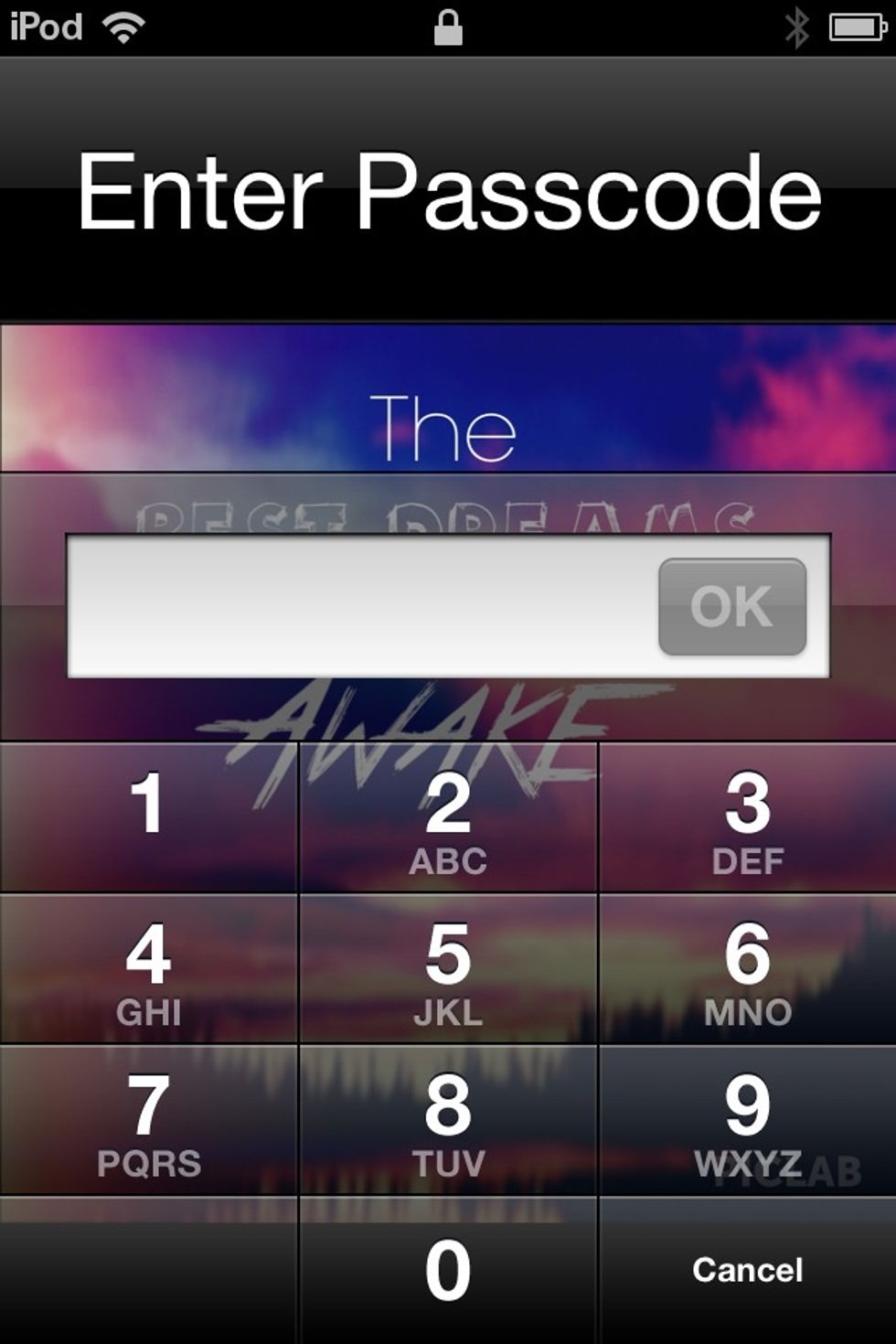Tap the 4 GHI key
This screenshot has height=1344, width=896.
(x=149, y=969)
